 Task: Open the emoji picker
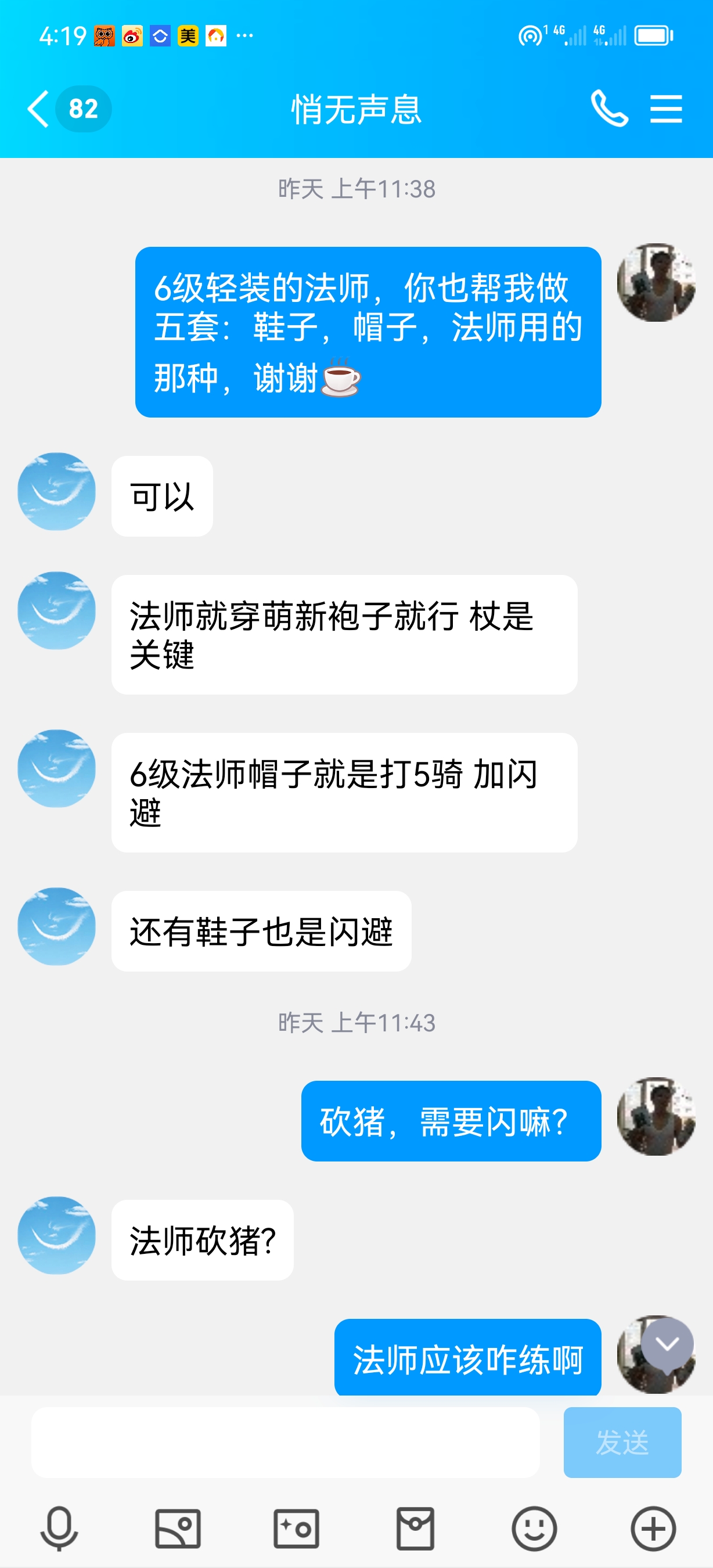coord(534,1528)
